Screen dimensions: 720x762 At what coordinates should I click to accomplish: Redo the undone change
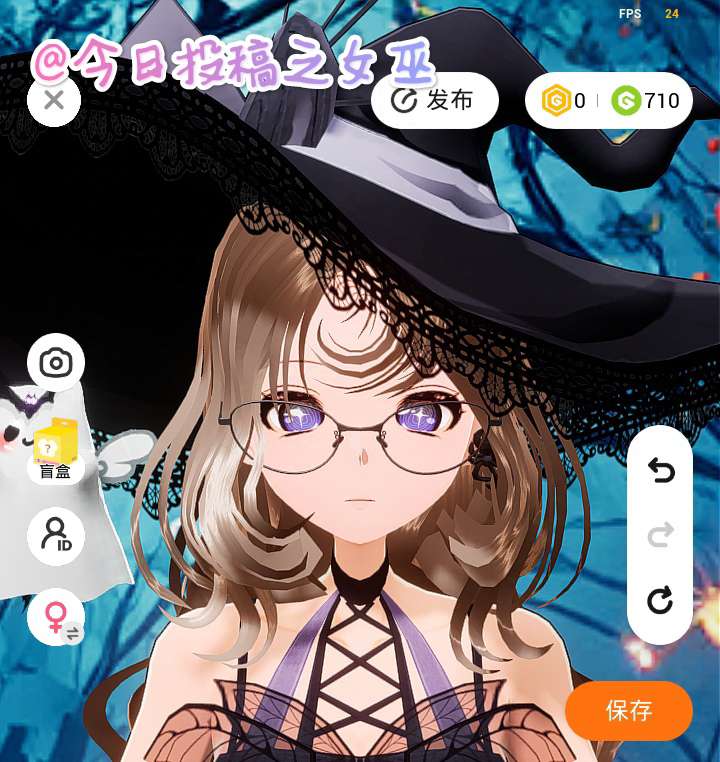660,535
